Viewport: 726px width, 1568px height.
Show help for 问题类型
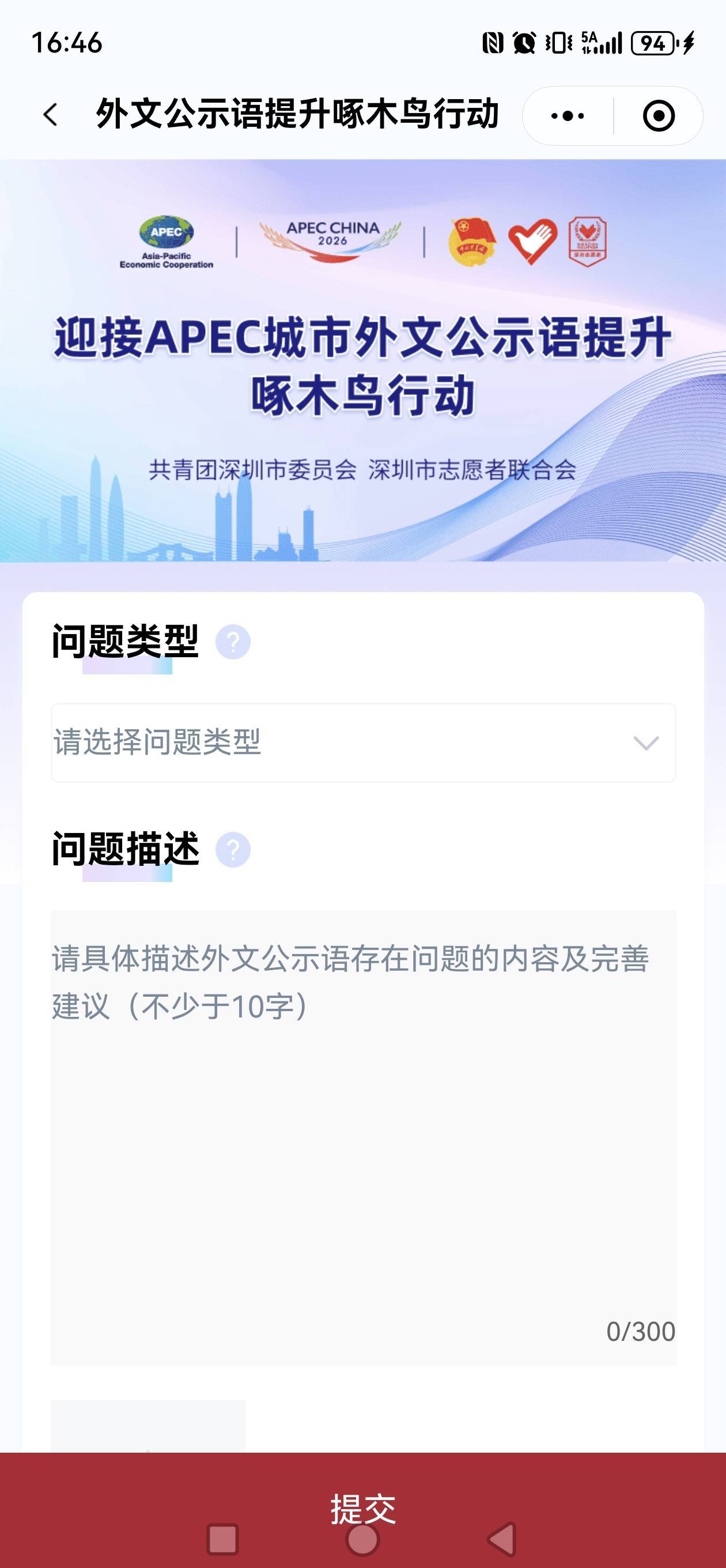pyautogui.click(x=233, y=642)
